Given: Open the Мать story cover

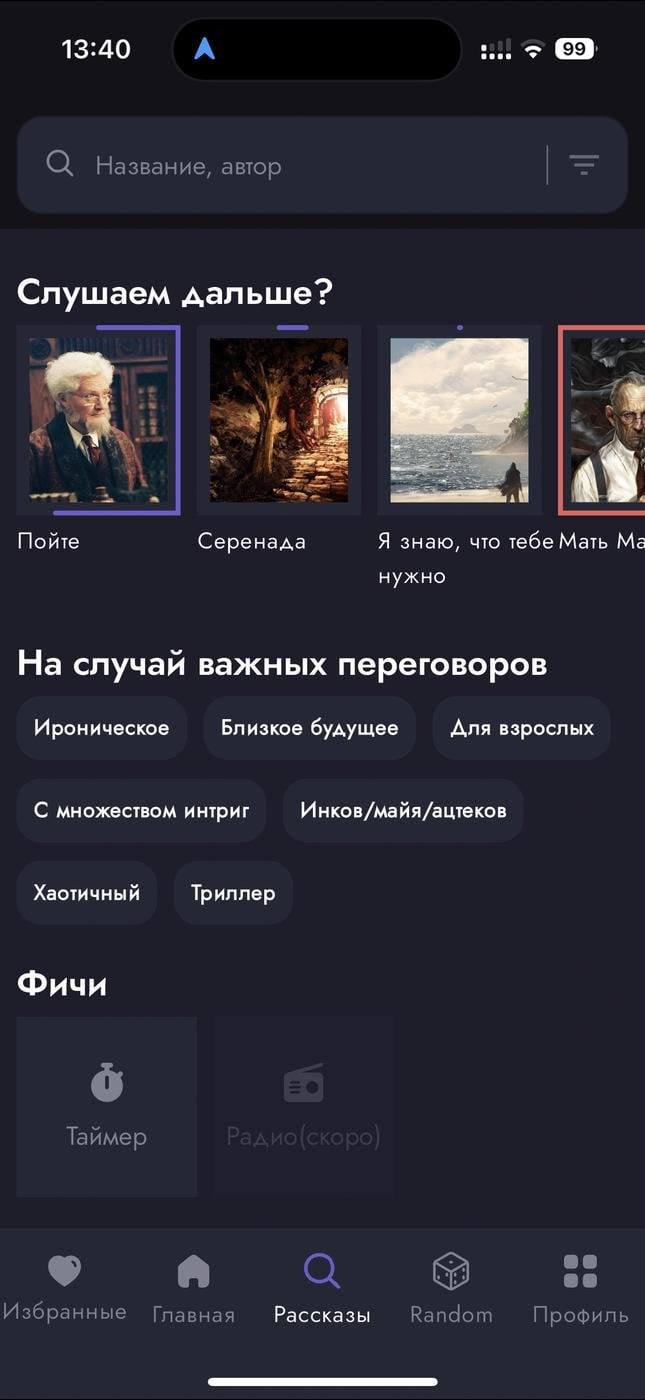Looking at the screenshot, I should (604, 420).
